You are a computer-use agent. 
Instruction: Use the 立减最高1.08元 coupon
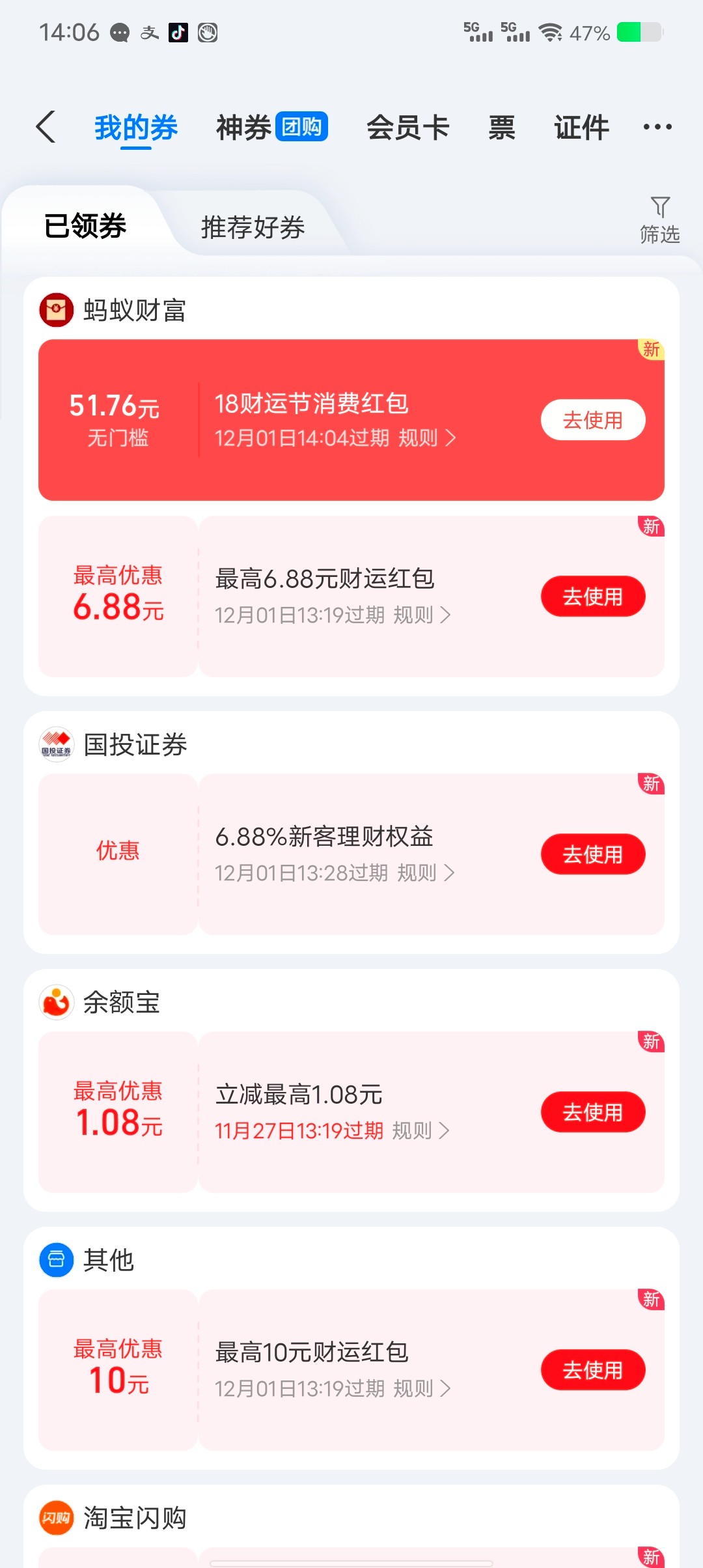click(x=592, y=1112)
